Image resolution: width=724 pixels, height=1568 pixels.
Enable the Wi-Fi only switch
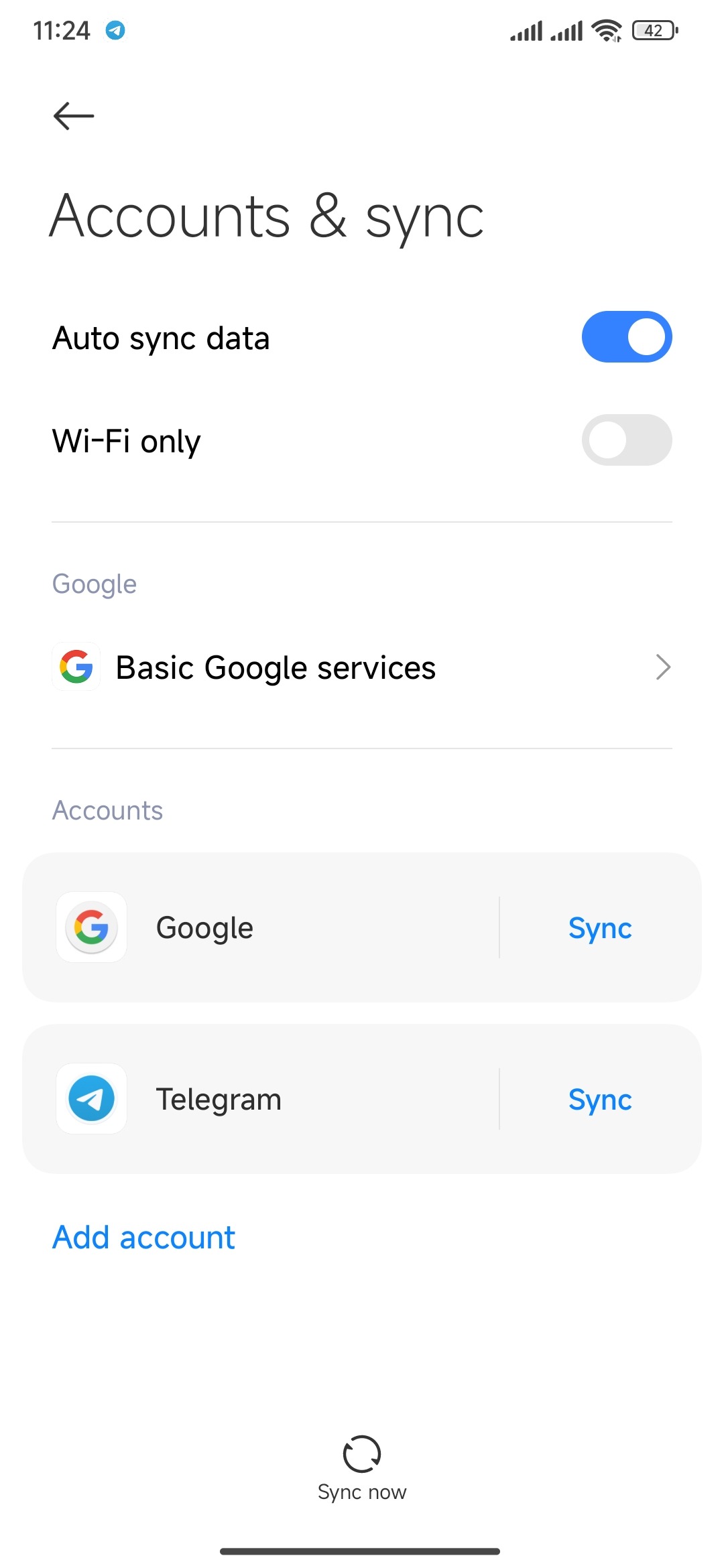coord(626,440)
